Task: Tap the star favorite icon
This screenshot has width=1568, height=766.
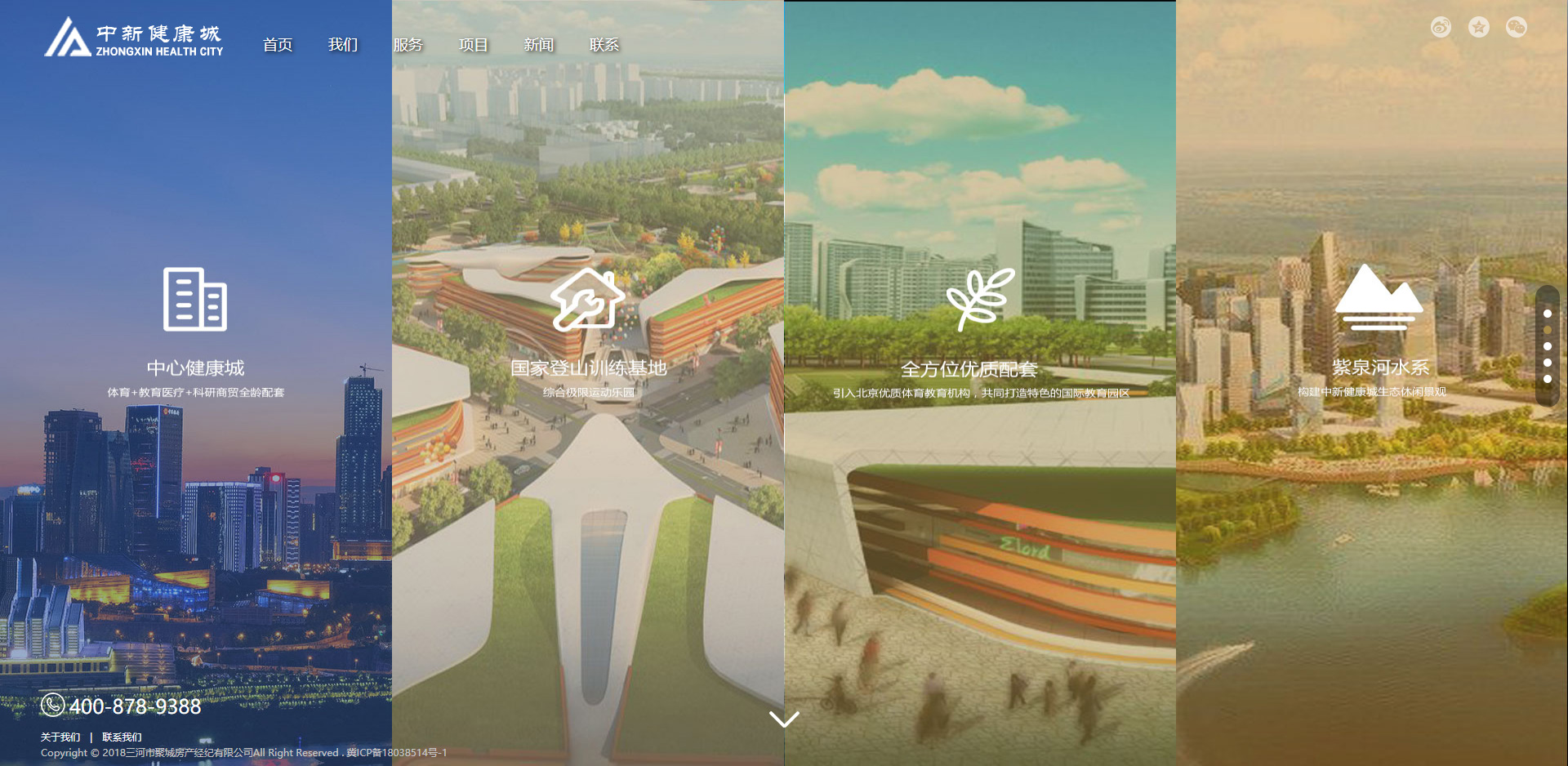Action: 1478,27
